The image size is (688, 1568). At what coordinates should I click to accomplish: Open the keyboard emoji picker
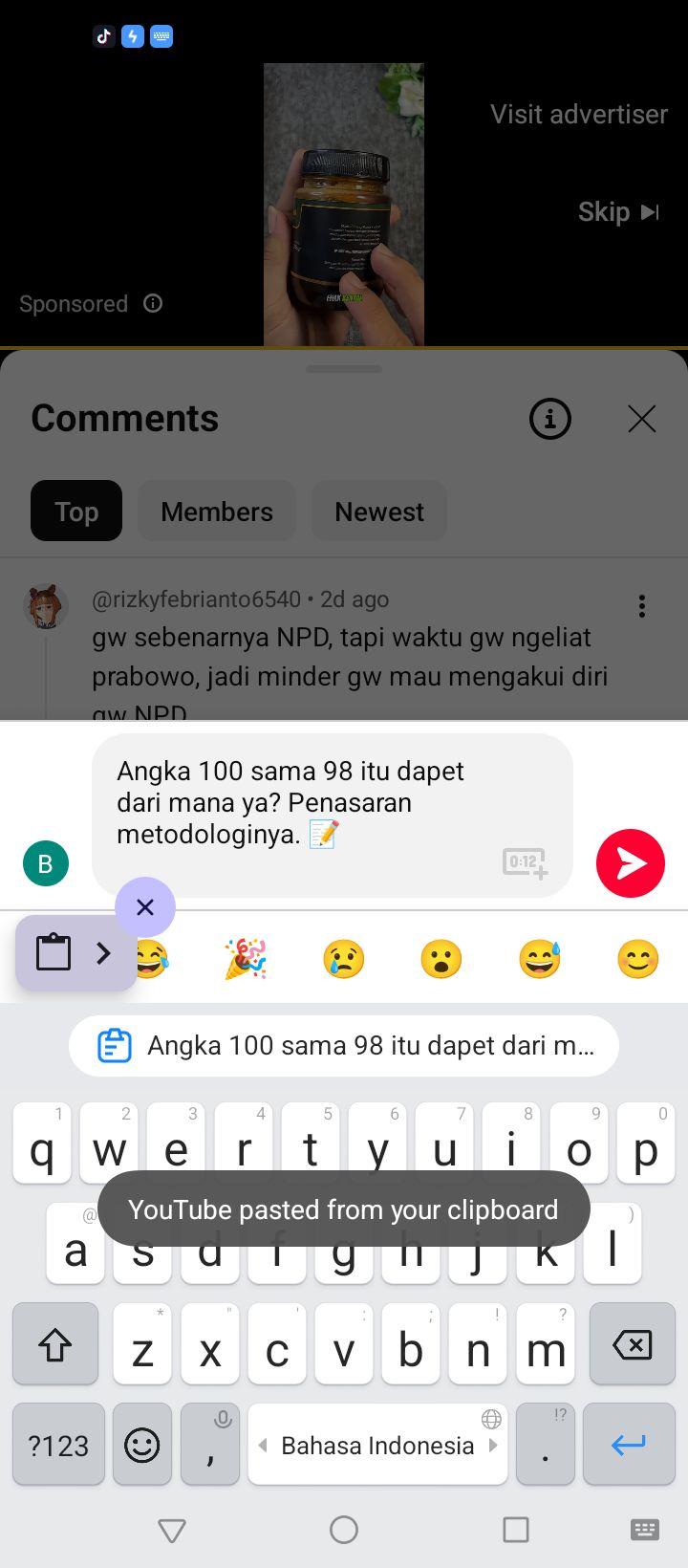tap(142, 1445)
